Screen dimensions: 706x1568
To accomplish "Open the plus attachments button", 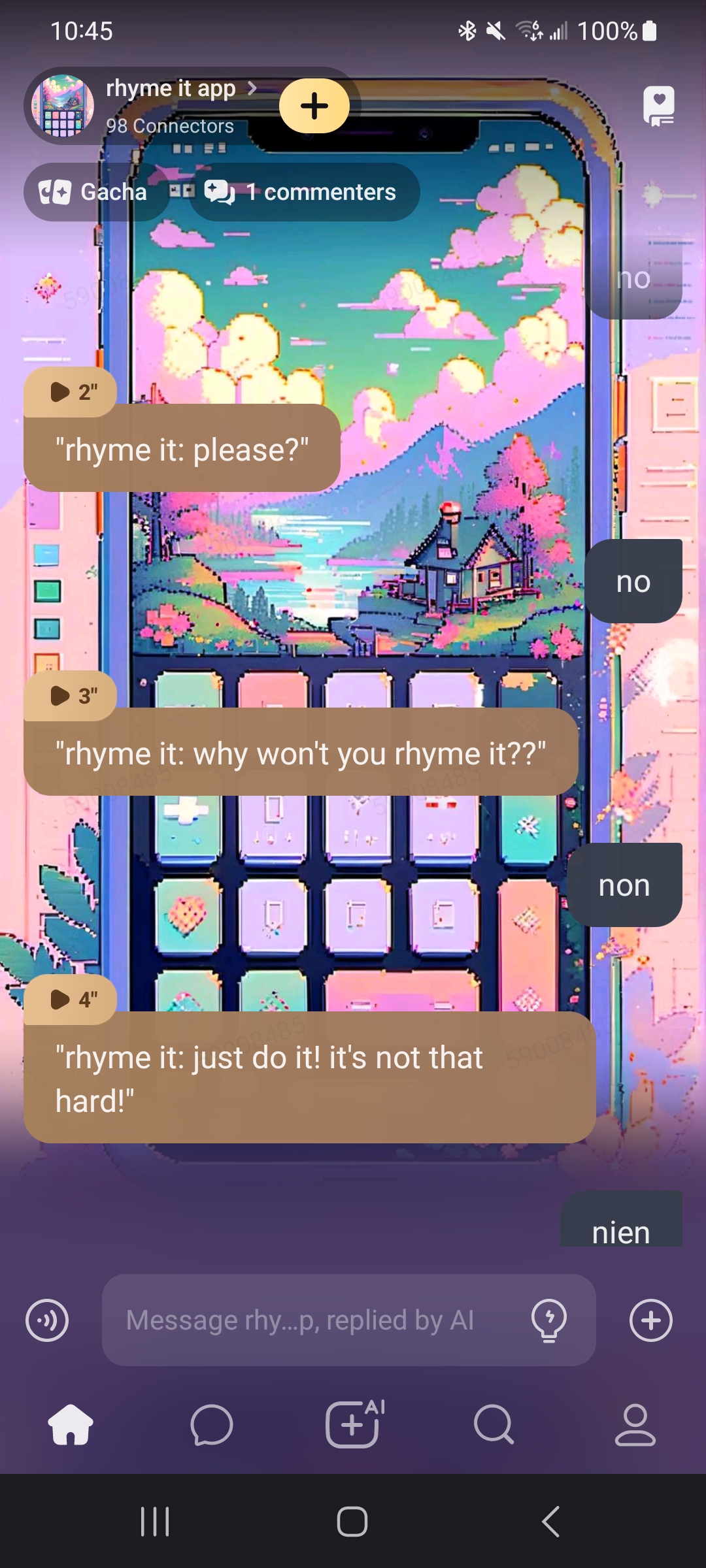I will (650, 1320).
